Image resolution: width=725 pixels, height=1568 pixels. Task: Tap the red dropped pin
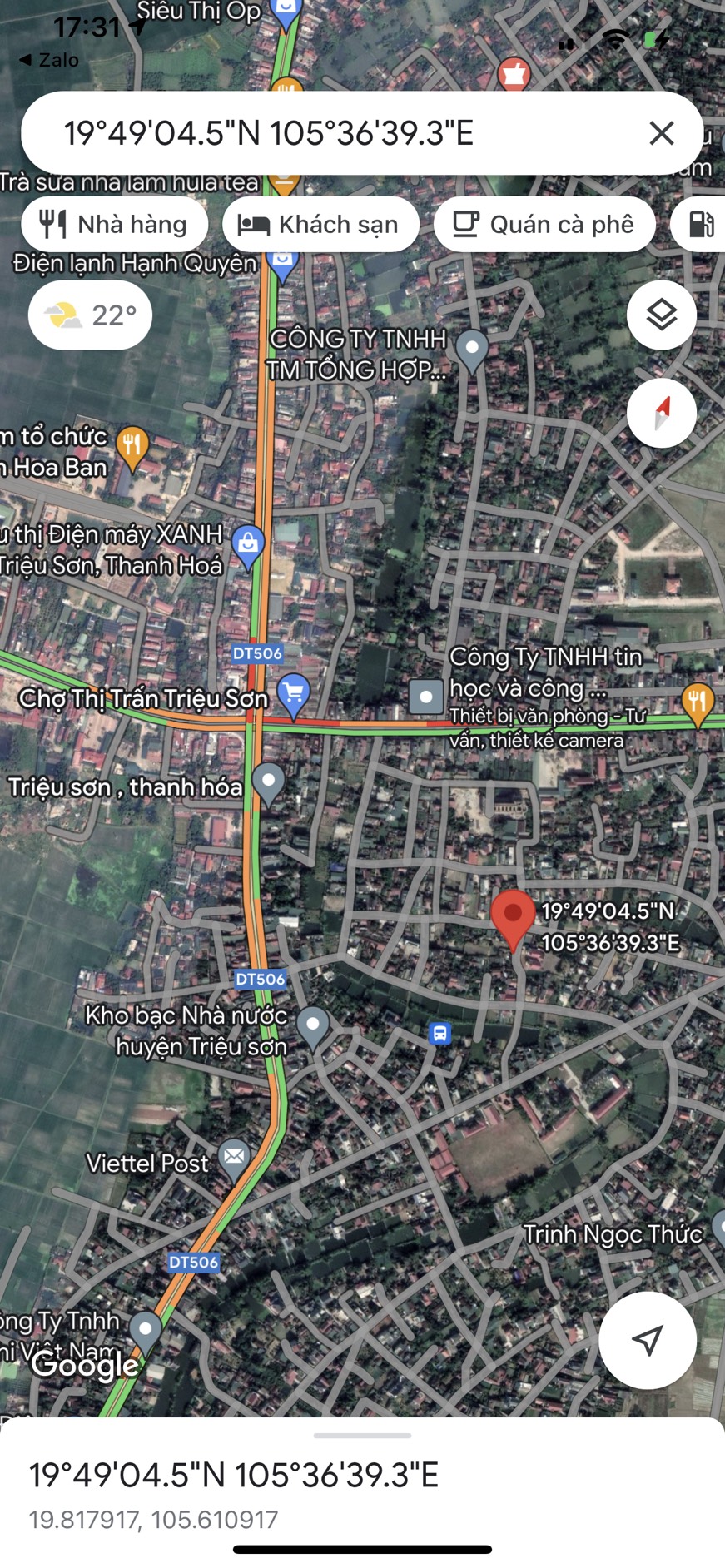click(513, 917)
